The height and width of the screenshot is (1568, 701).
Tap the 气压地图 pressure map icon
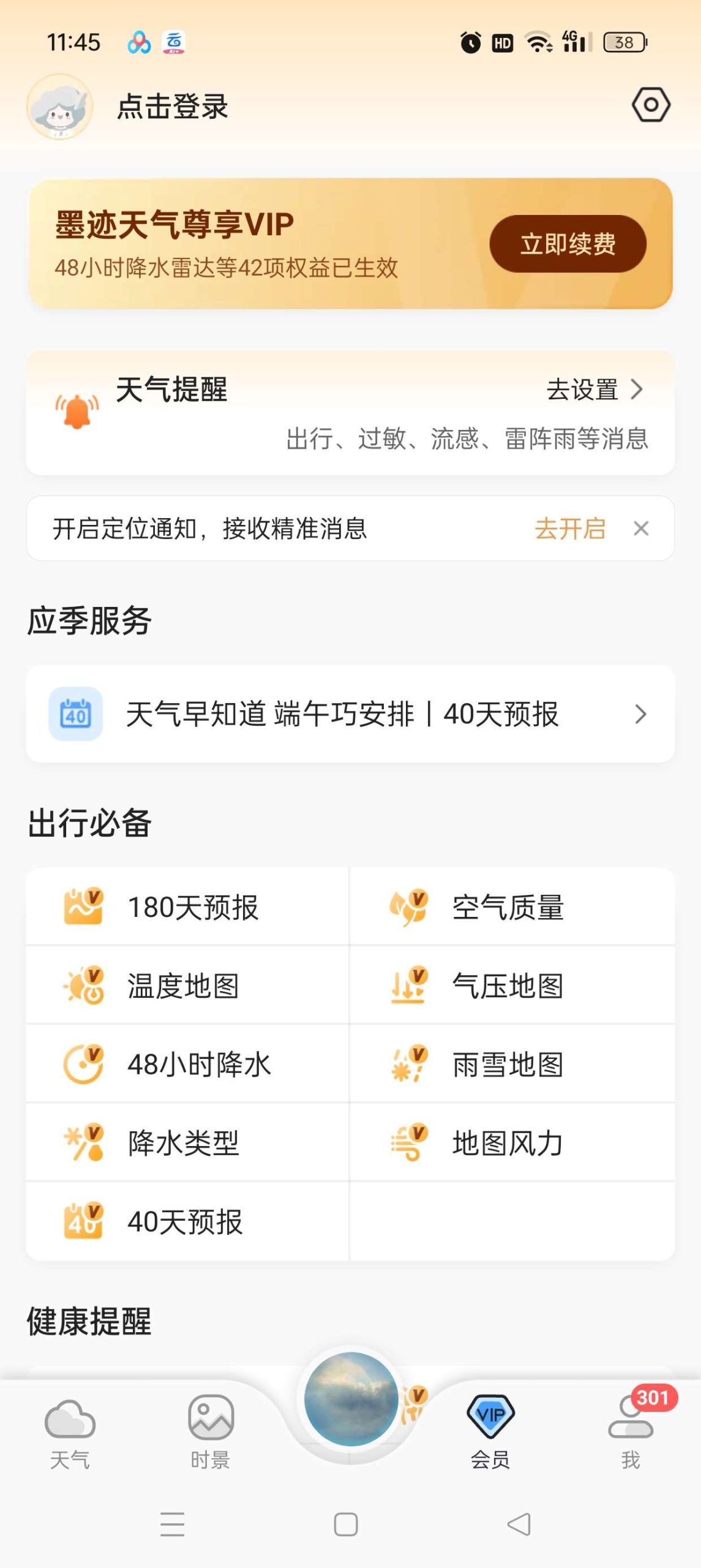[x=409, y=984]
